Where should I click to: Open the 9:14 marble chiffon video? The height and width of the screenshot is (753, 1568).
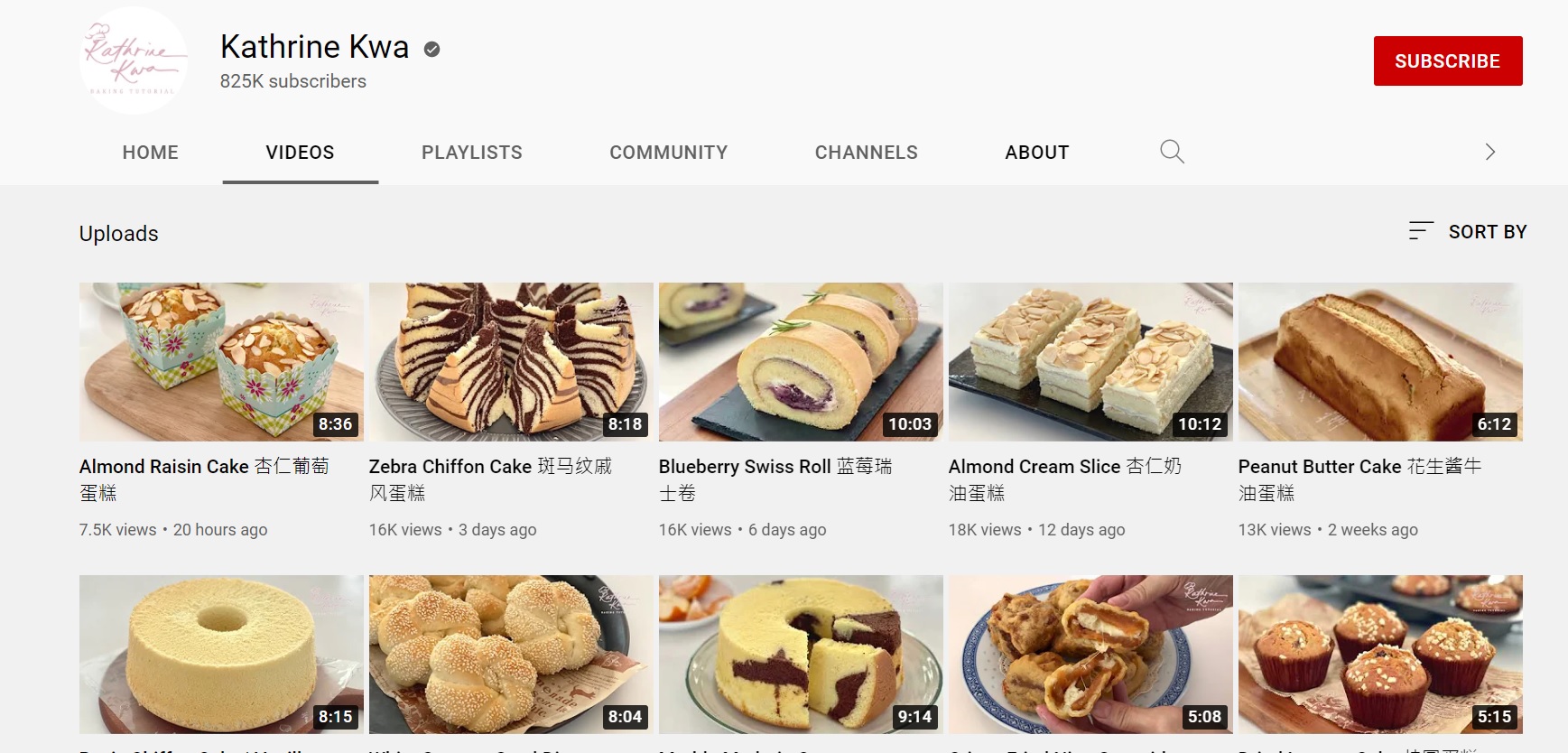[x=801, y=655]
